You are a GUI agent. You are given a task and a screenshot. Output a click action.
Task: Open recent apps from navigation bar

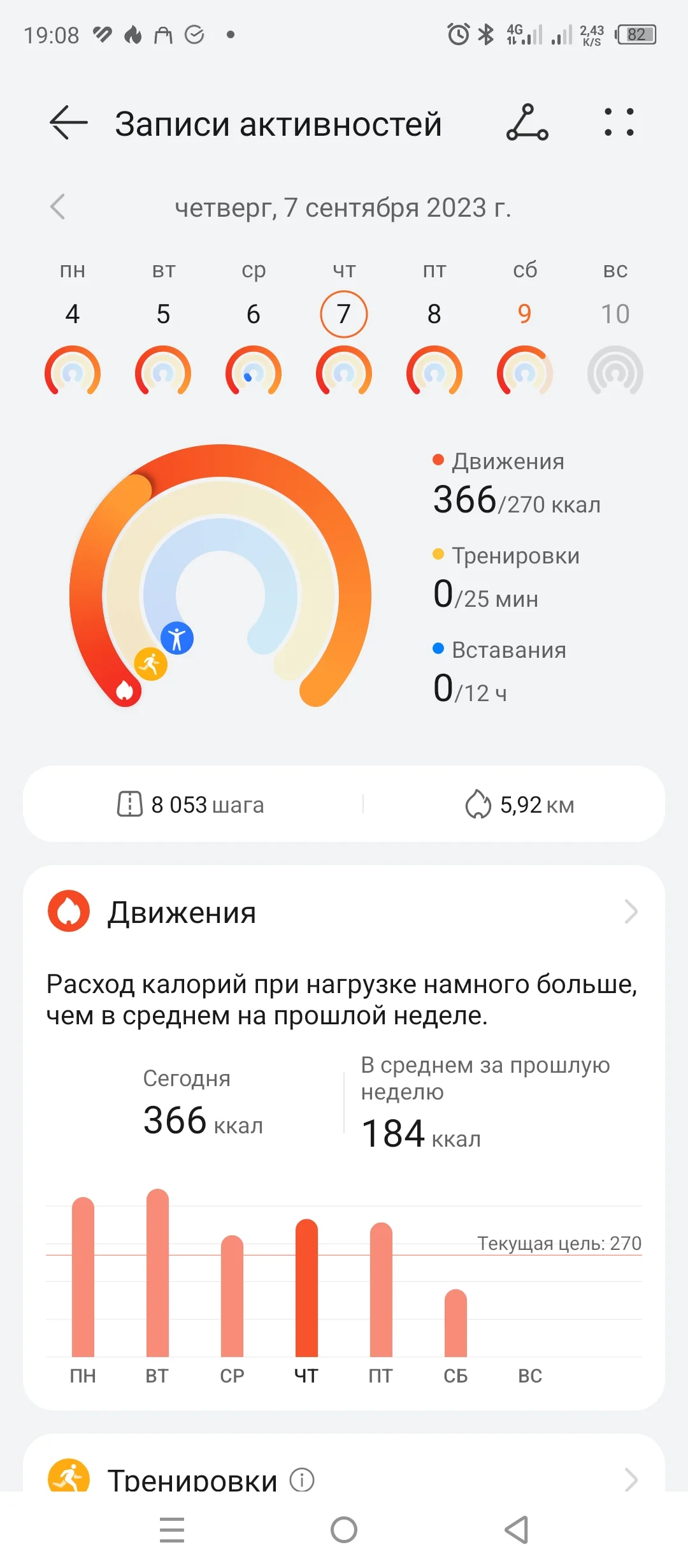[x=172, y=1530]
